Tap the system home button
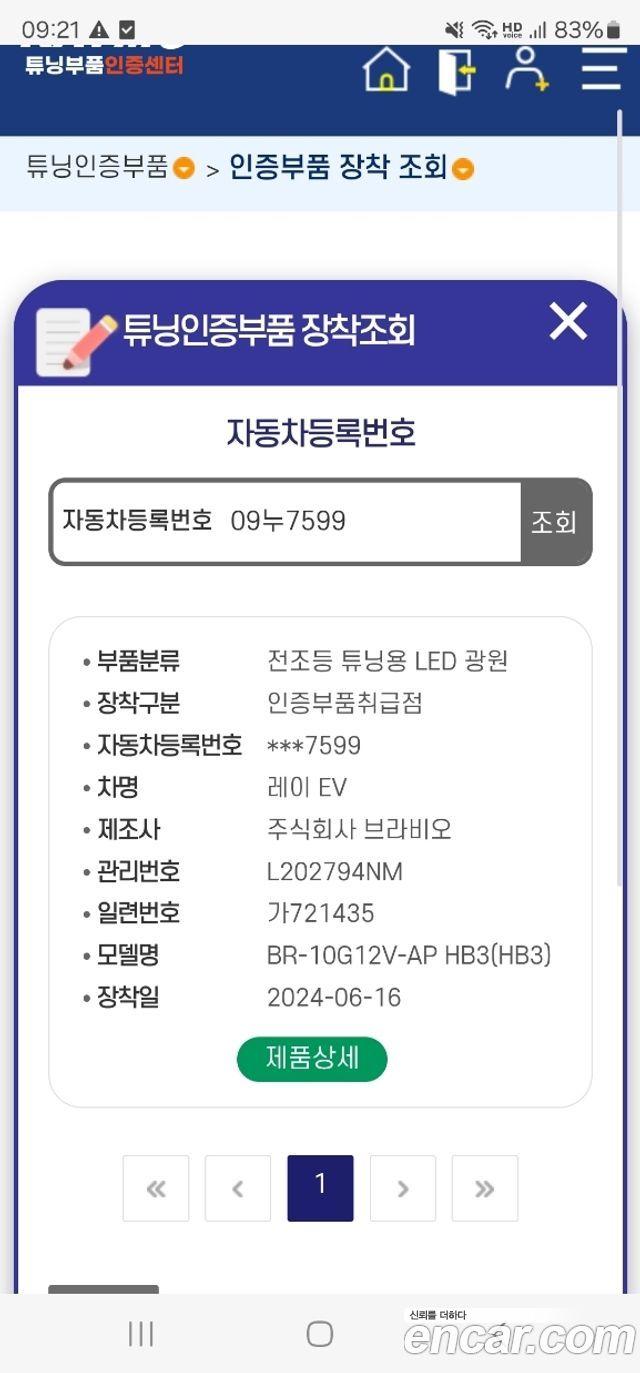640x1373 pixels. point(320,1333)
